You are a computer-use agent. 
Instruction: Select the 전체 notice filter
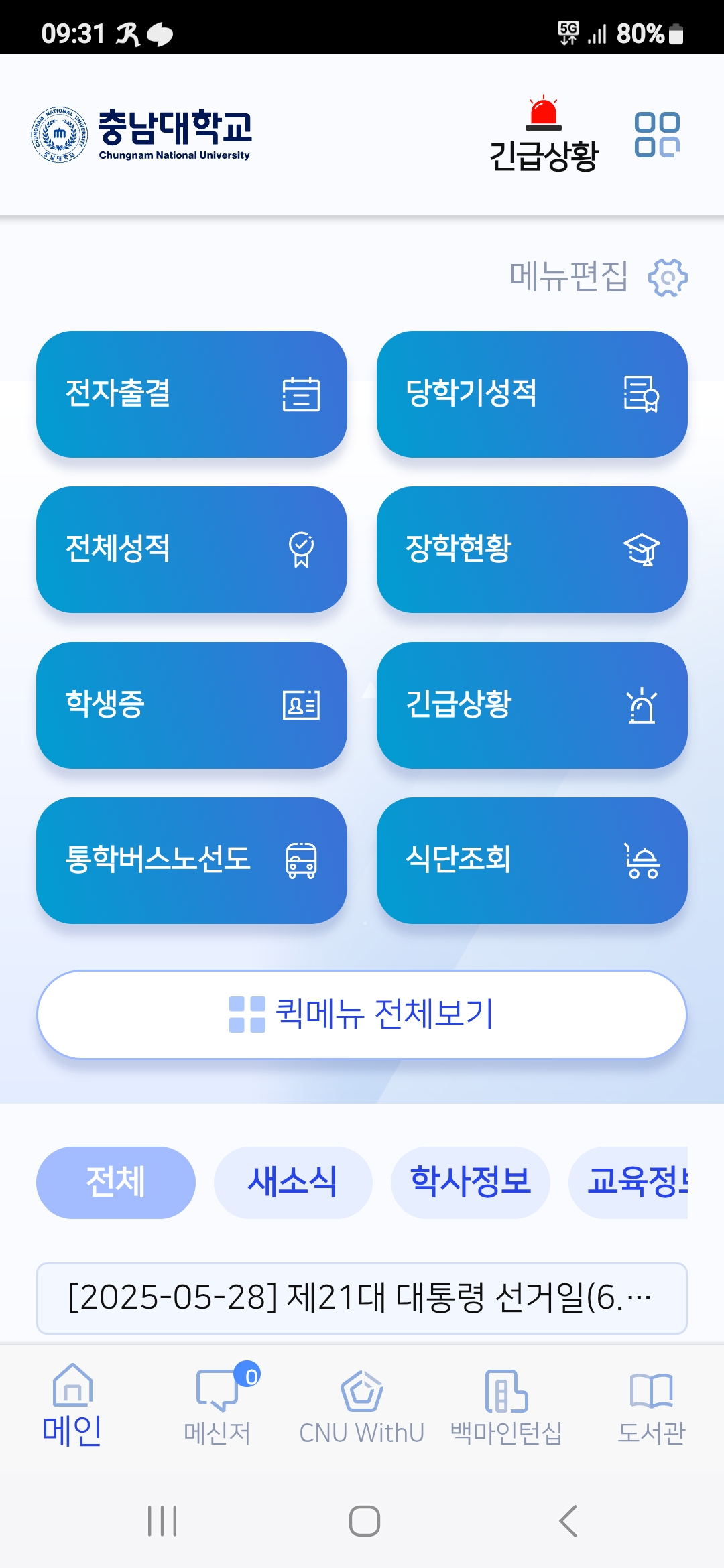point(116,1182)
